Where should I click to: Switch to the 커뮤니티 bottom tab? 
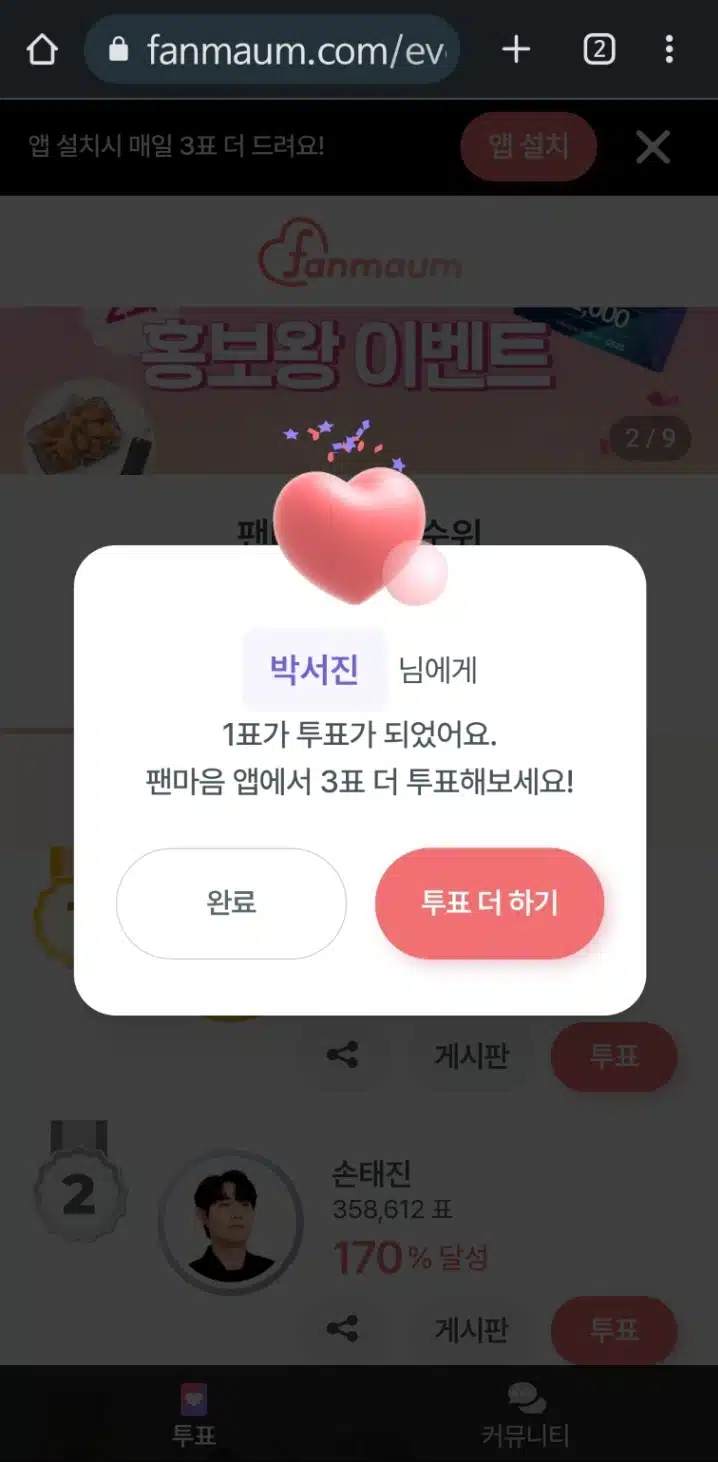point(526,1414)
